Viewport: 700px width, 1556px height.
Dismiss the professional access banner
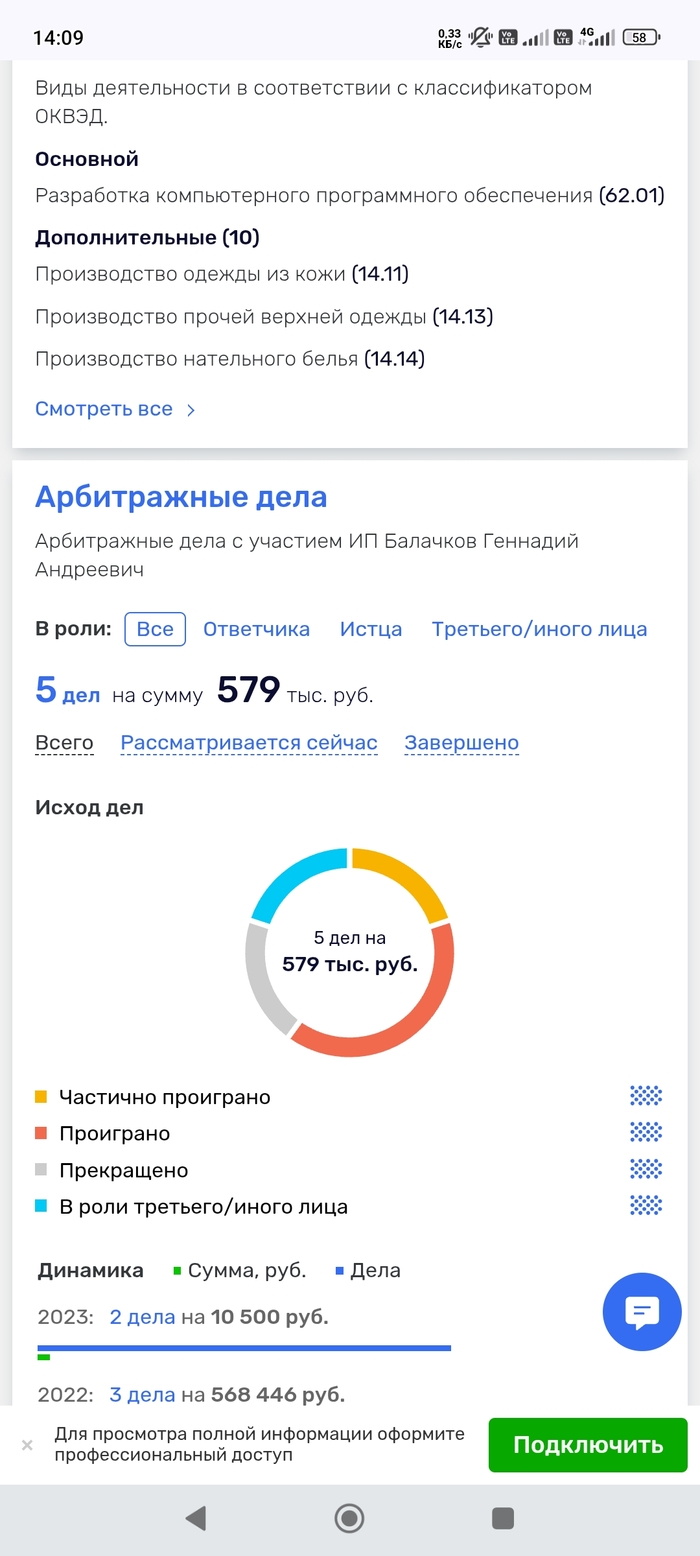tap(27, 1445)
